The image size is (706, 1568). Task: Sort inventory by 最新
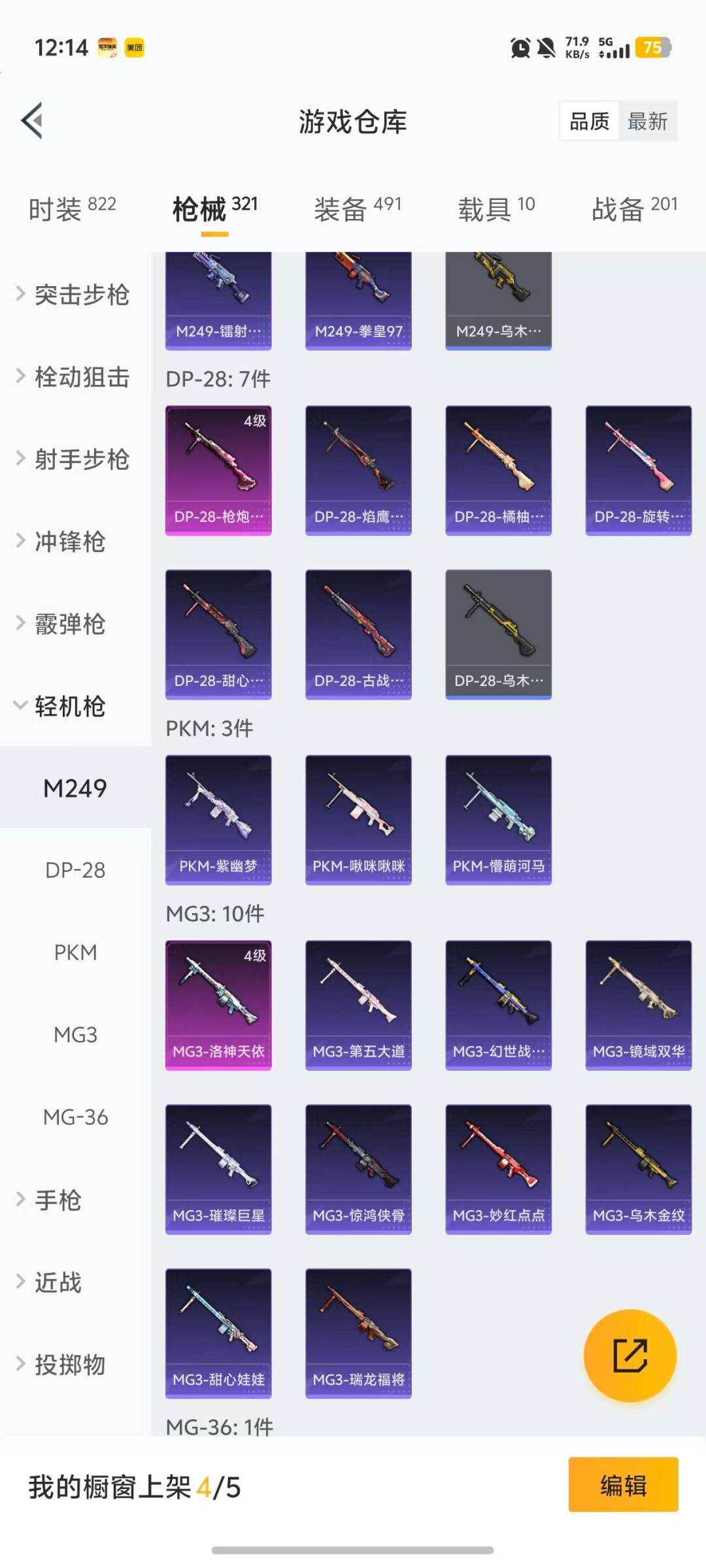[x=647, y=122]
